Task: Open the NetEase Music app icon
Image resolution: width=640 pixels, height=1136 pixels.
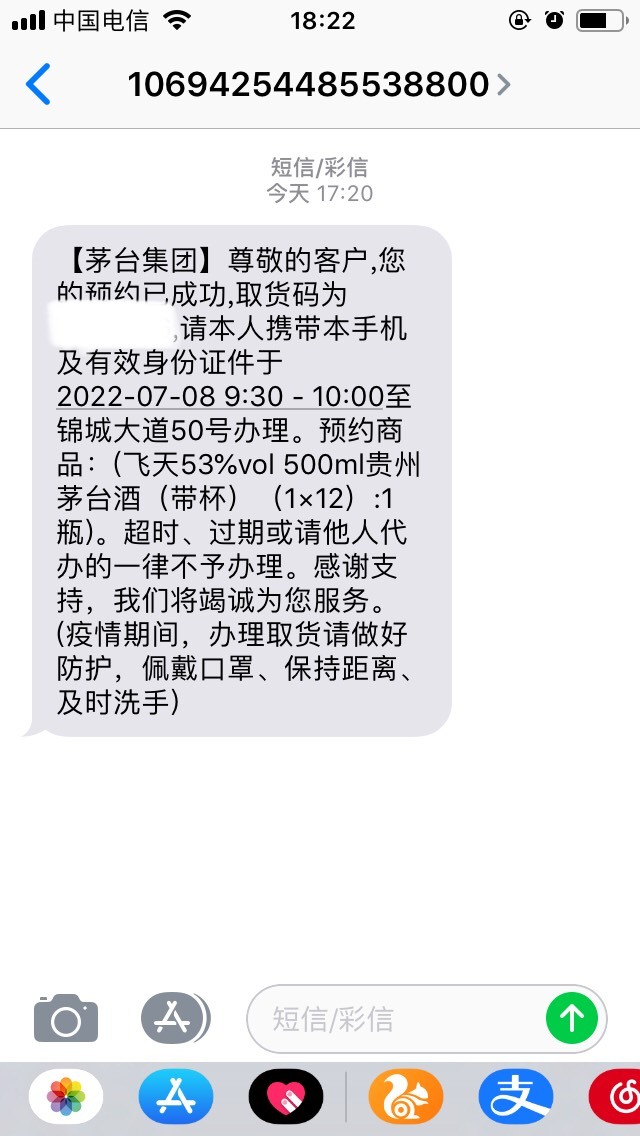Action: pyautogui.click(x=615, y=1097)
